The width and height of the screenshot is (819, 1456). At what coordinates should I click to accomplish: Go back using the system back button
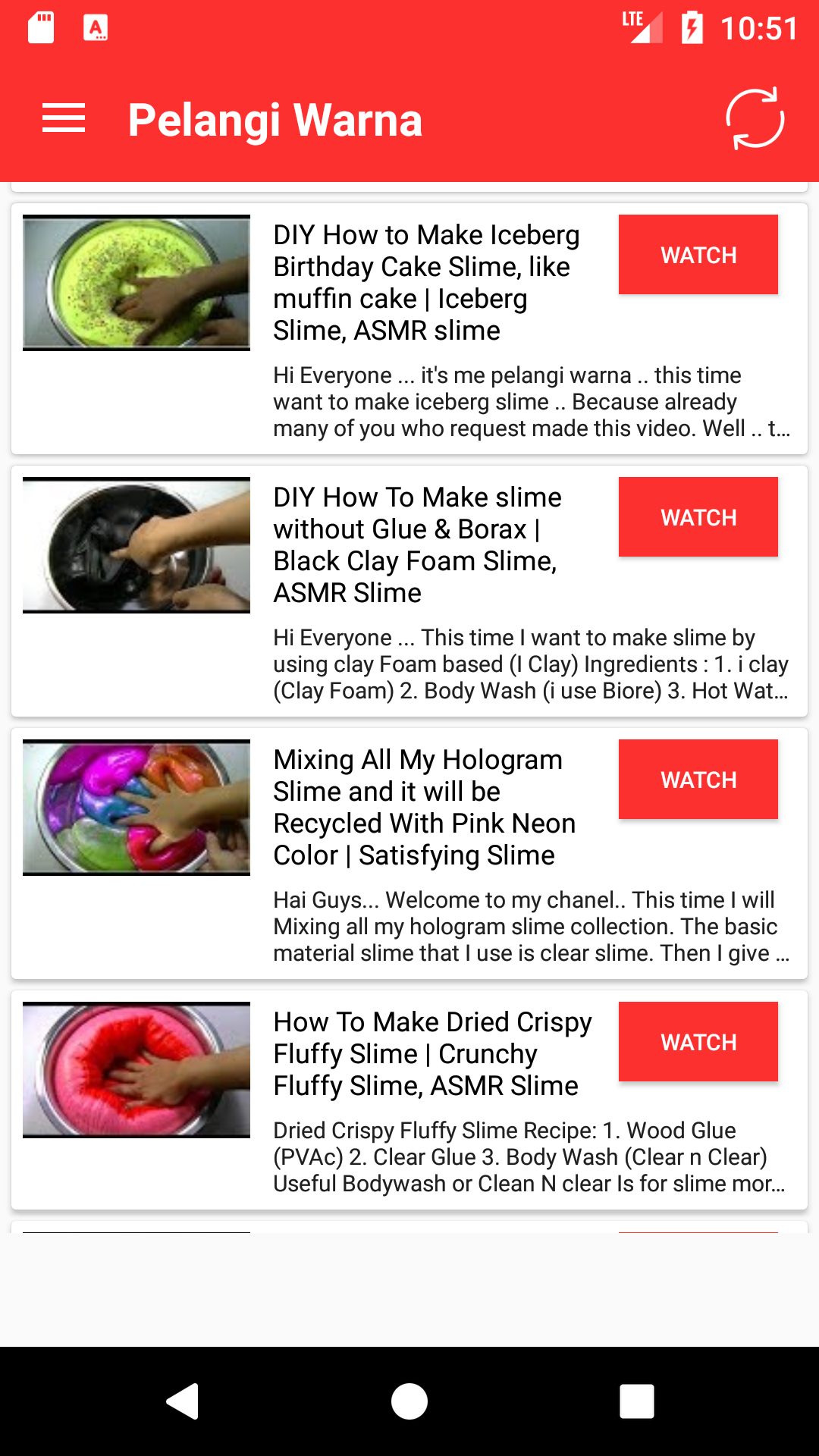(182, 1401)
